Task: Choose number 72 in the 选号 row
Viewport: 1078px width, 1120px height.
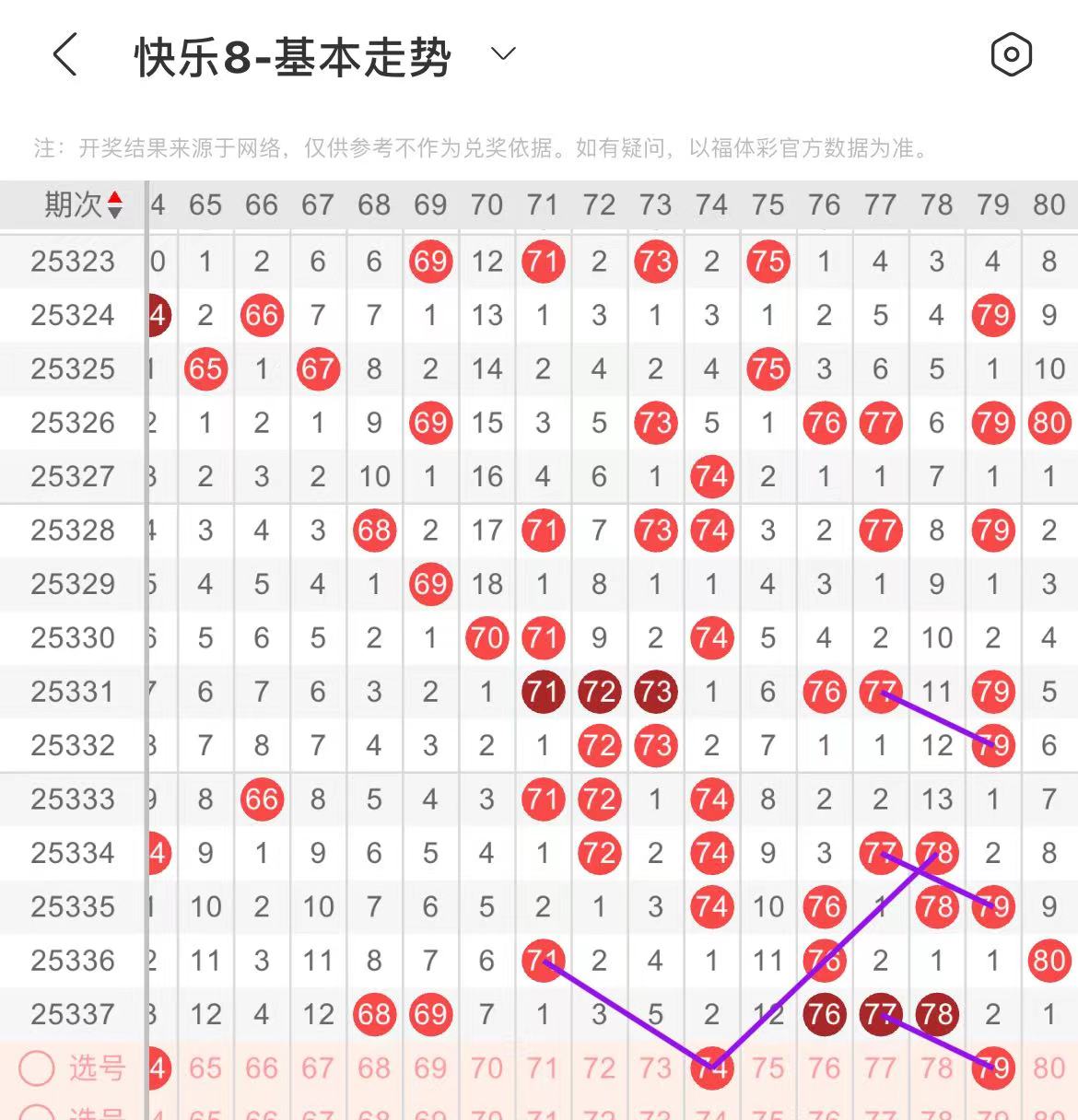Action: point(599,1068)
